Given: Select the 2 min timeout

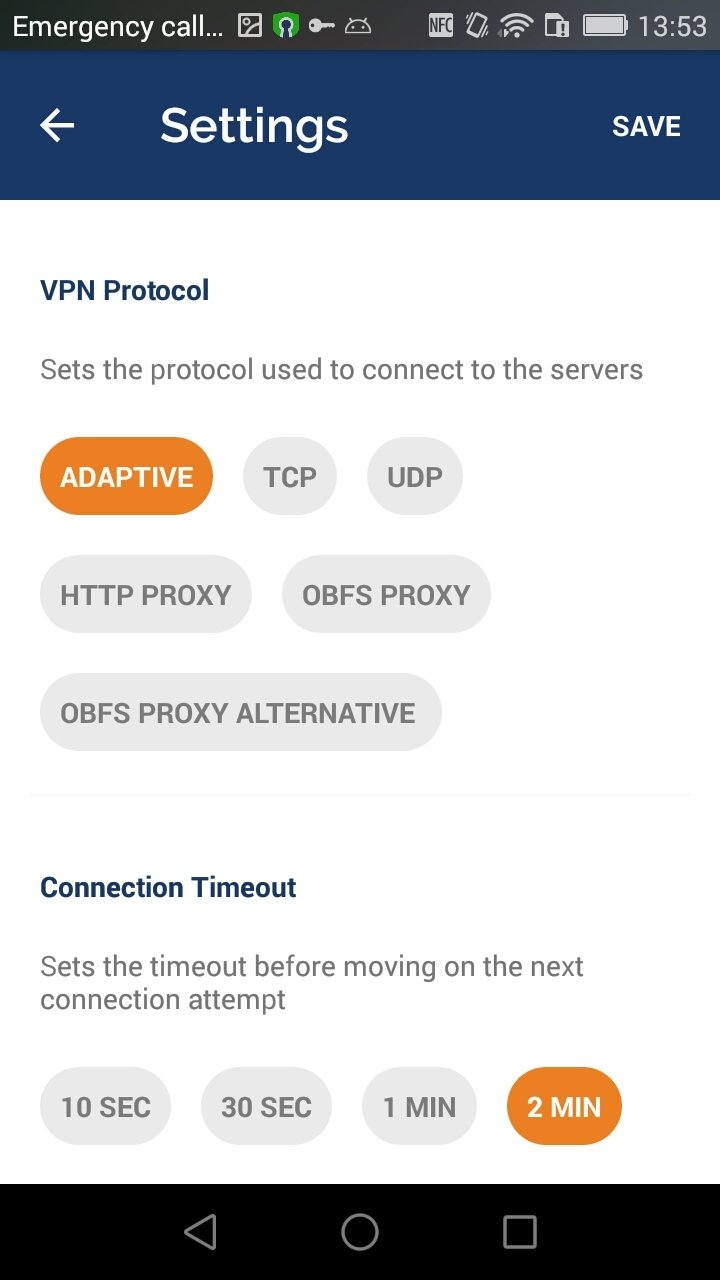Looking at the screenshot, I should (x=564, y=1106).
